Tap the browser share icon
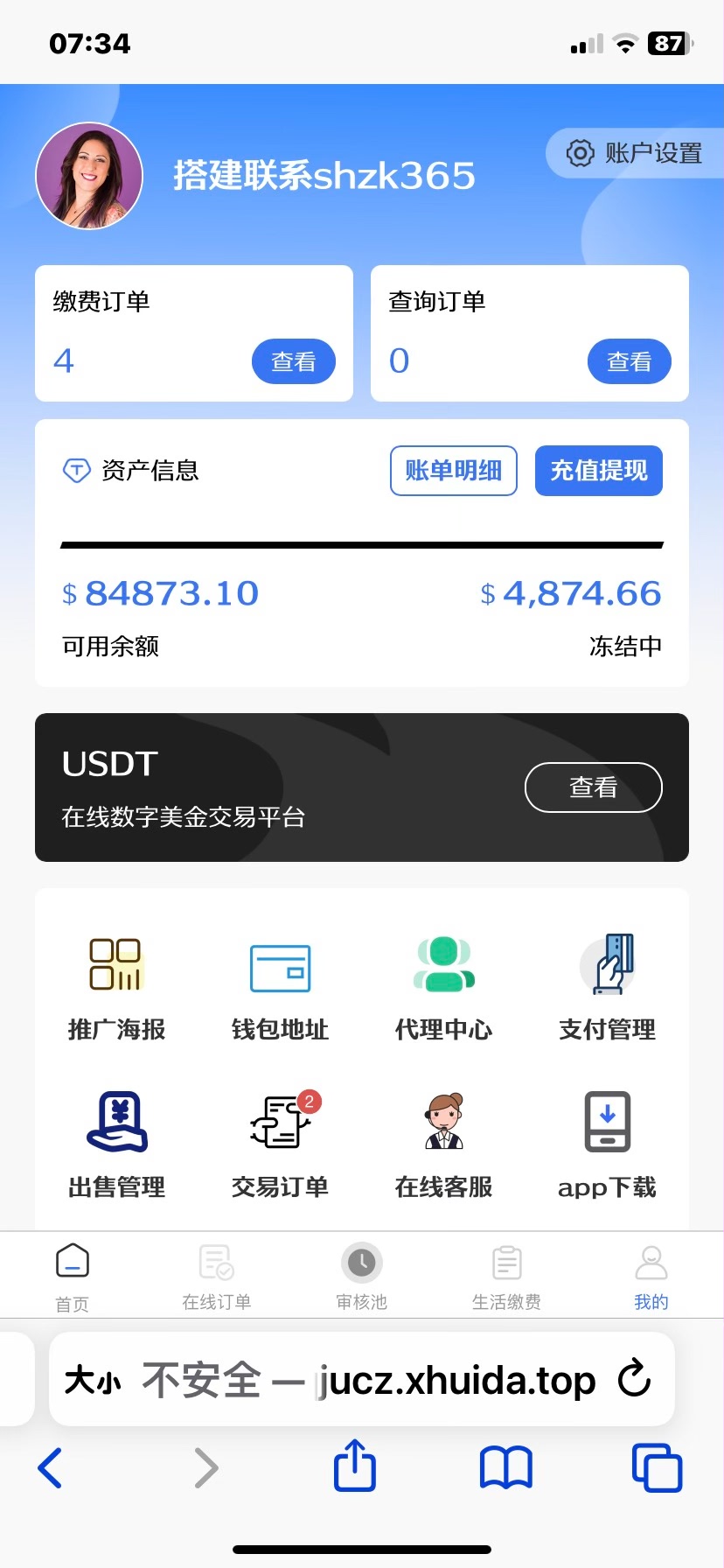This screenshot has width=724, height=1568. click(355, 1466)
